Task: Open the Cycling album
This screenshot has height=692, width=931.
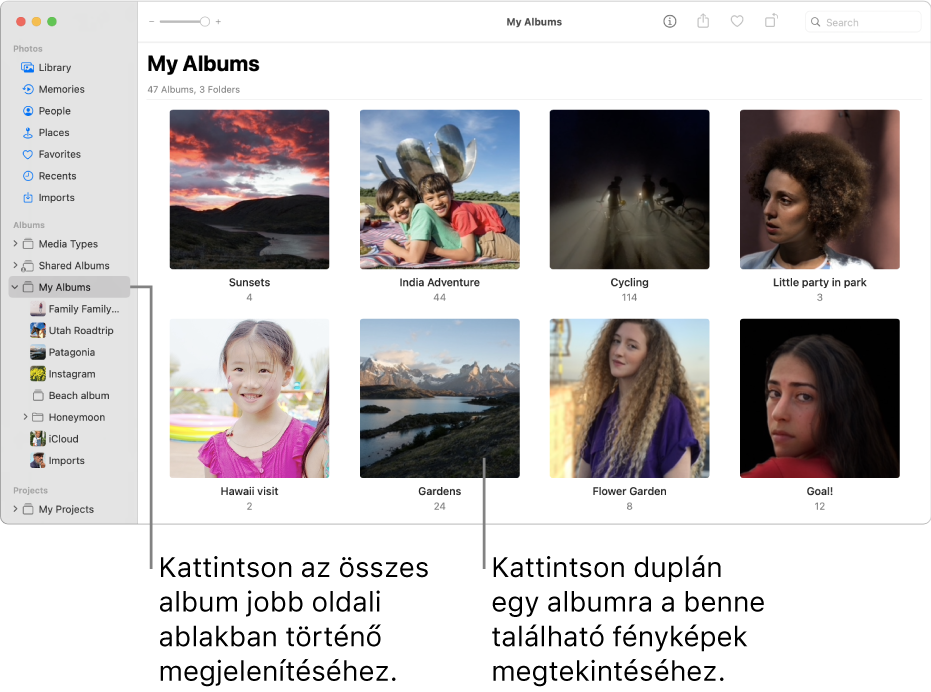Action: pos(629,189)
